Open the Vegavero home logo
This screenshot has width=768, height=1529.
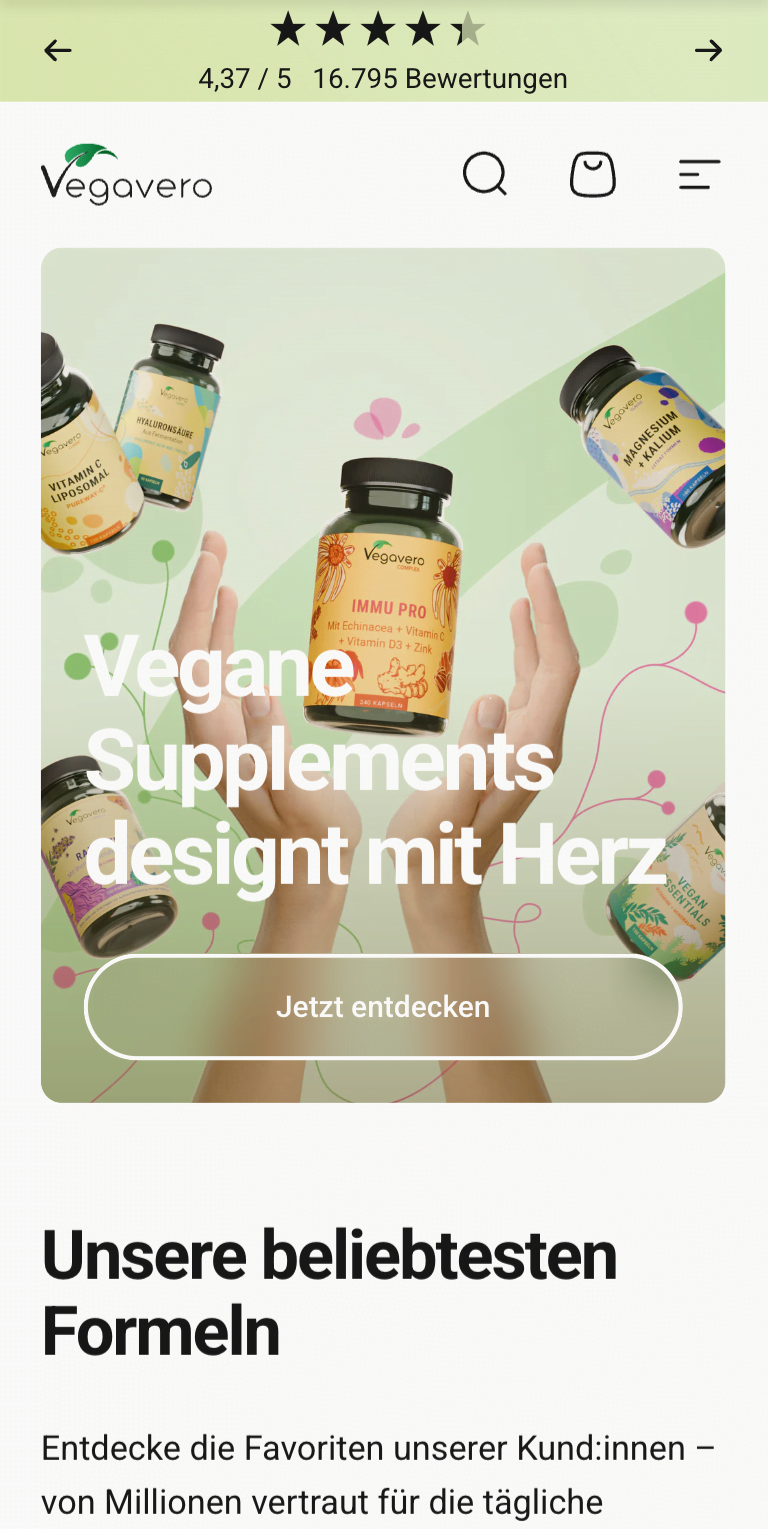[x=126, y=175]
